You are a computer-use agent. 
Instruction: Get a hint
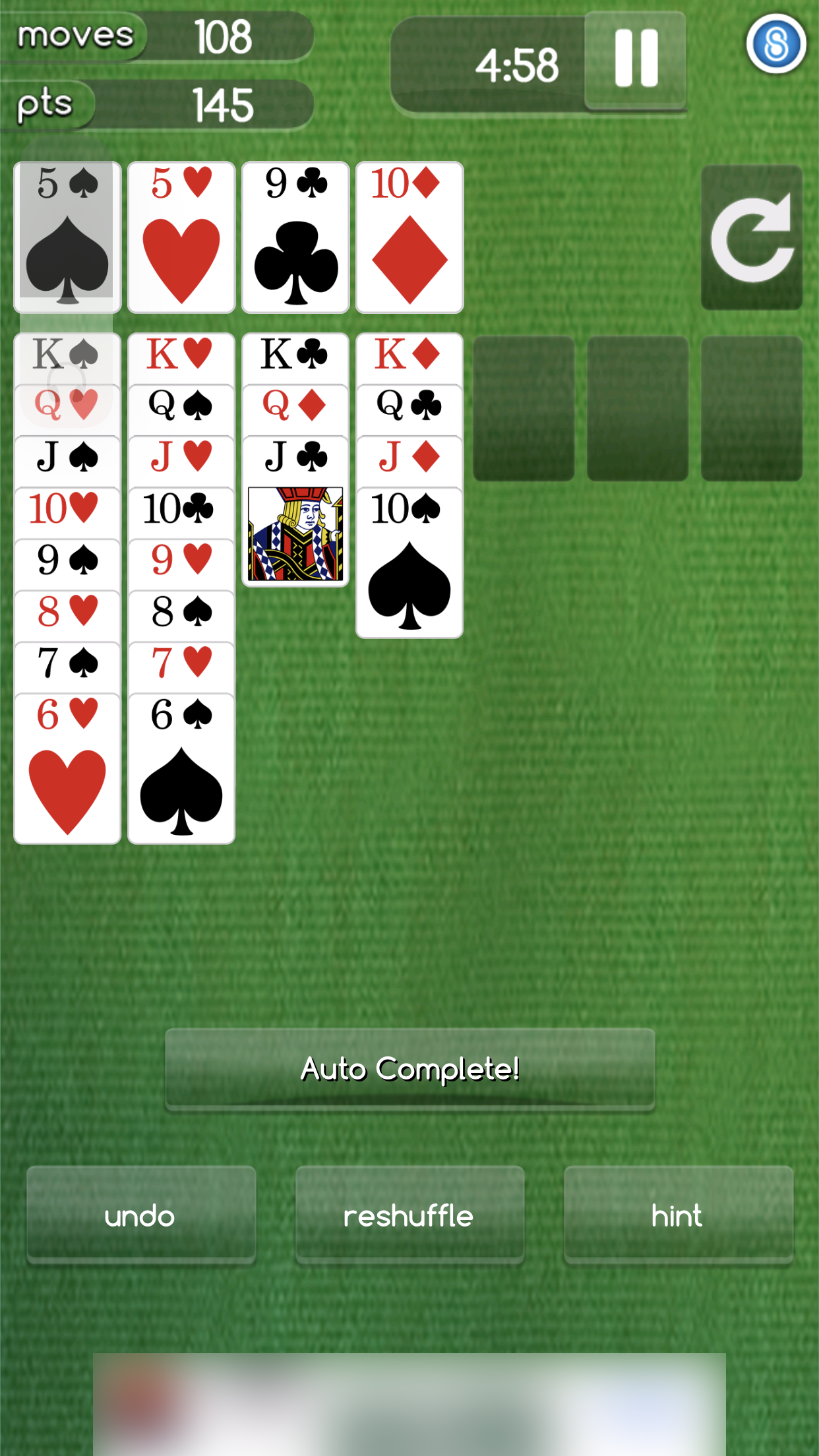click(x=678, y=1215)
